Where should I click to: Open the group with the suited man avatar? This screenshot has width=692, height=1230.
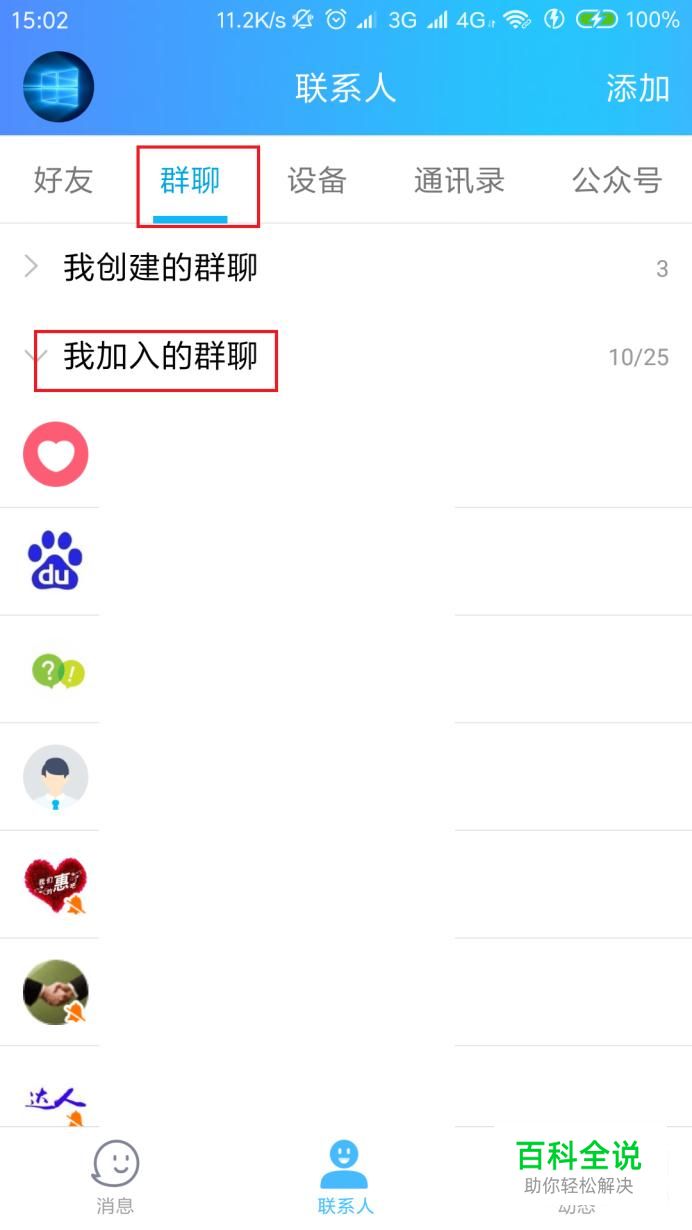click(x=346, y=777)
